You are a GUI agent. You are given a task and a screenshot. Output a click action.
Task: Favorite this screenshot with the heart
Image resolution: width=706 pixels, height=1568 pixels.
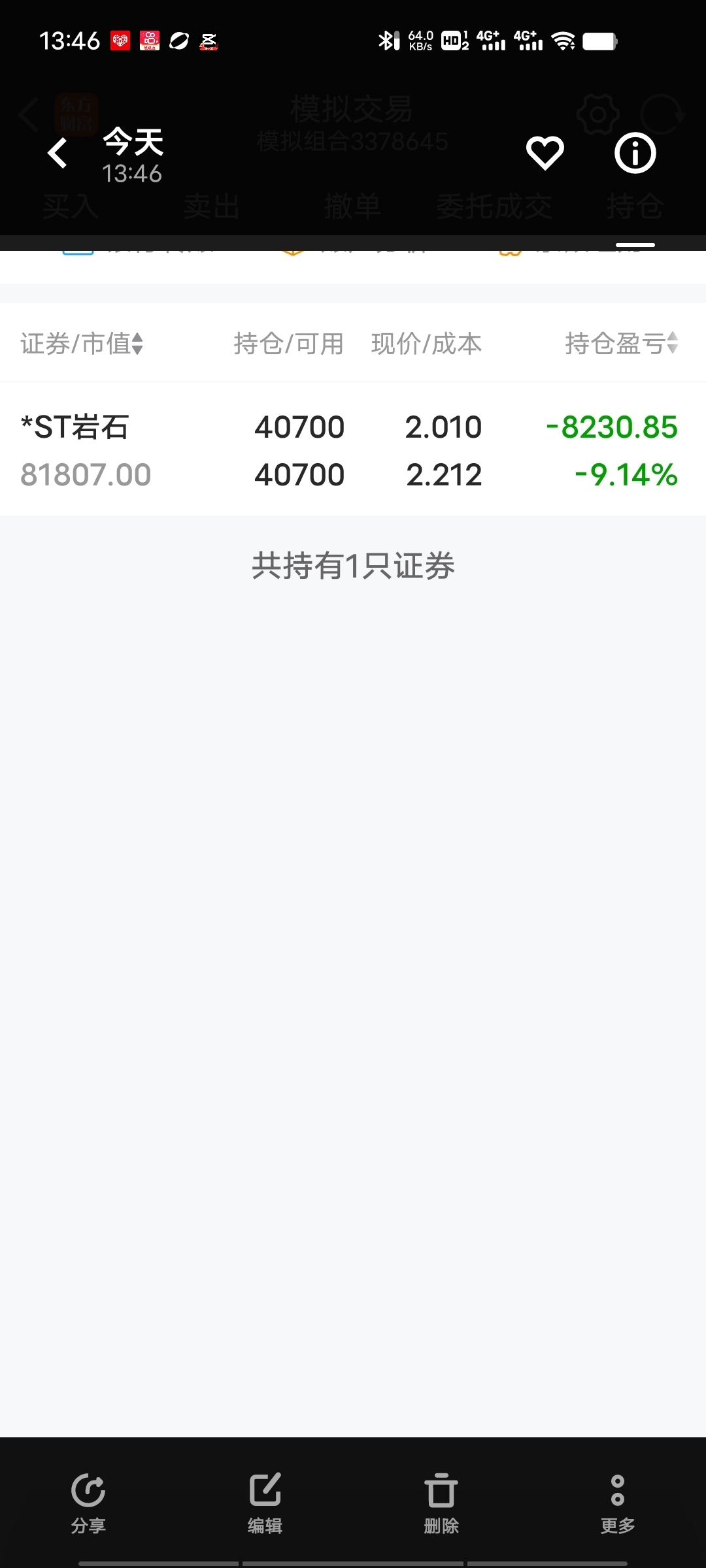[x=545, y=154]
